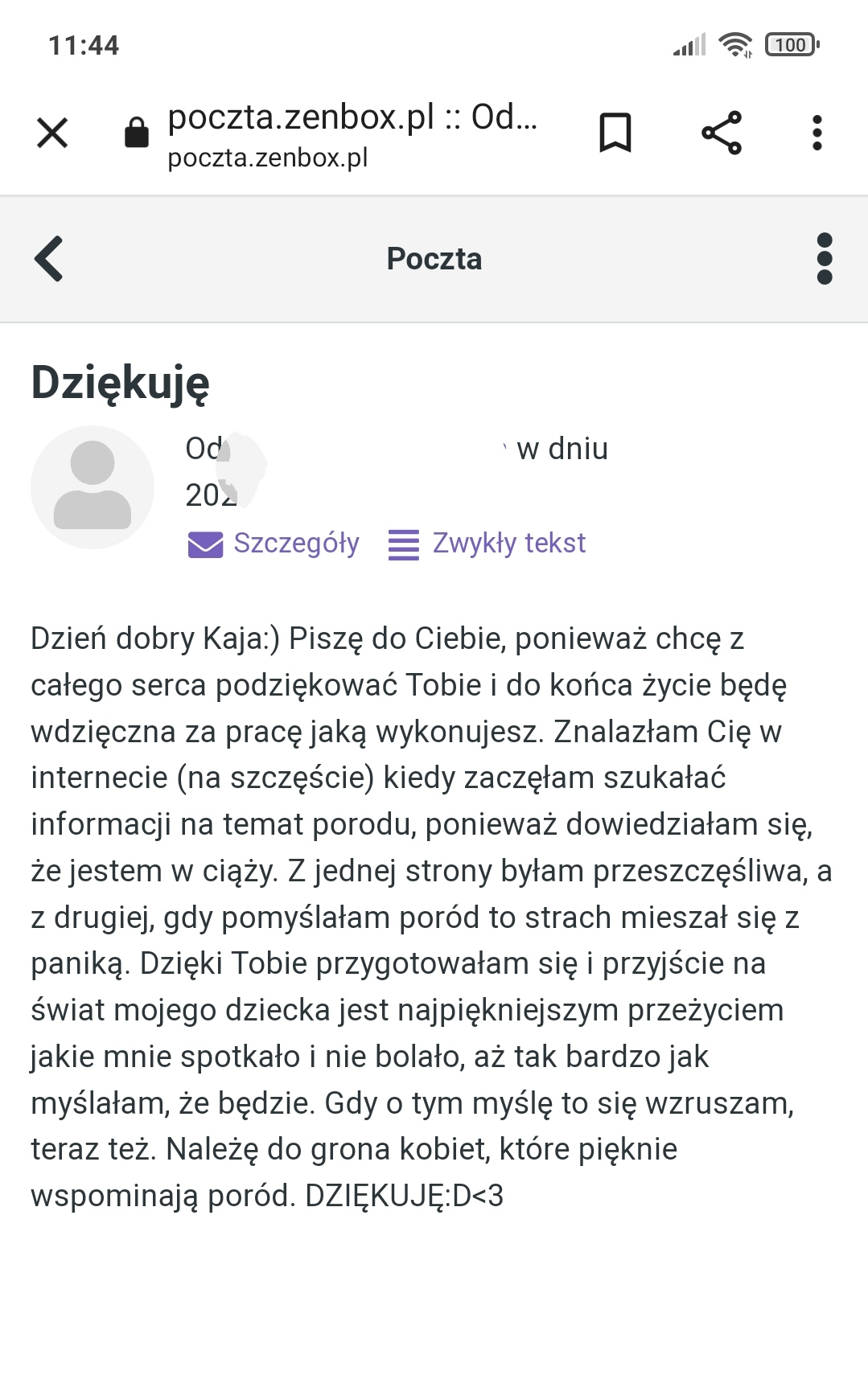
Task: Tap the signal strength bars indicator
Action: [689, 45]
